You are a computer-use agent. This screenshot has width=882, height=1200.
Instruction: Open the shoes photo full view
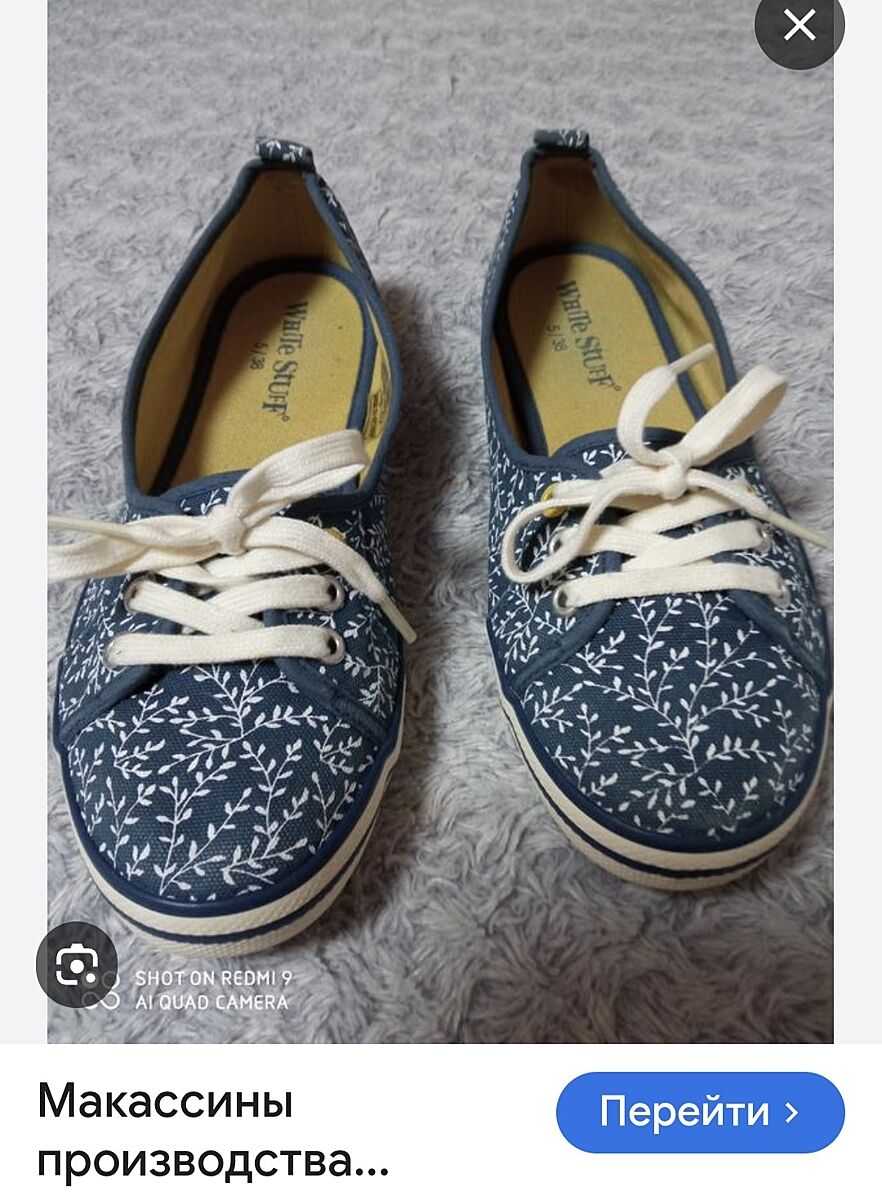pos(440,520)
